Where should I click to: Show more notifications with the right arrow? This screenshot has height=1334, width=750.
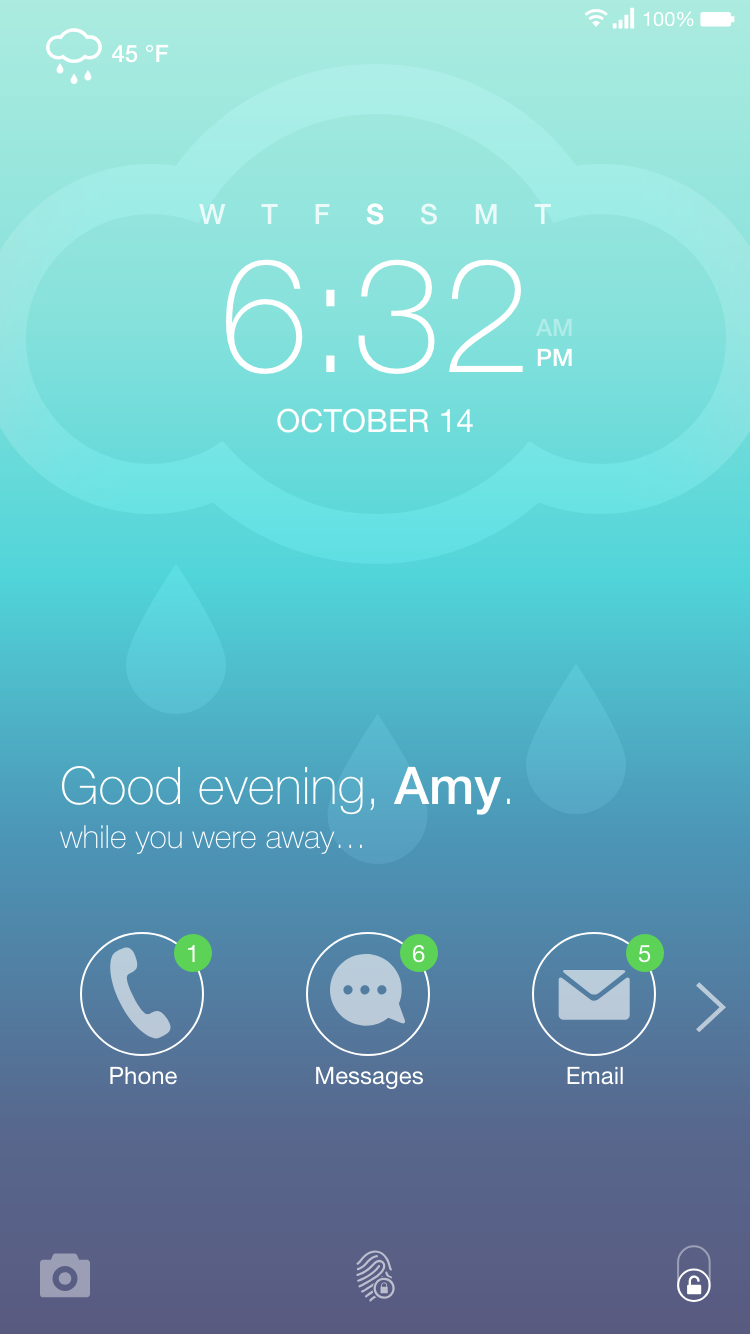click(710, 1007)
